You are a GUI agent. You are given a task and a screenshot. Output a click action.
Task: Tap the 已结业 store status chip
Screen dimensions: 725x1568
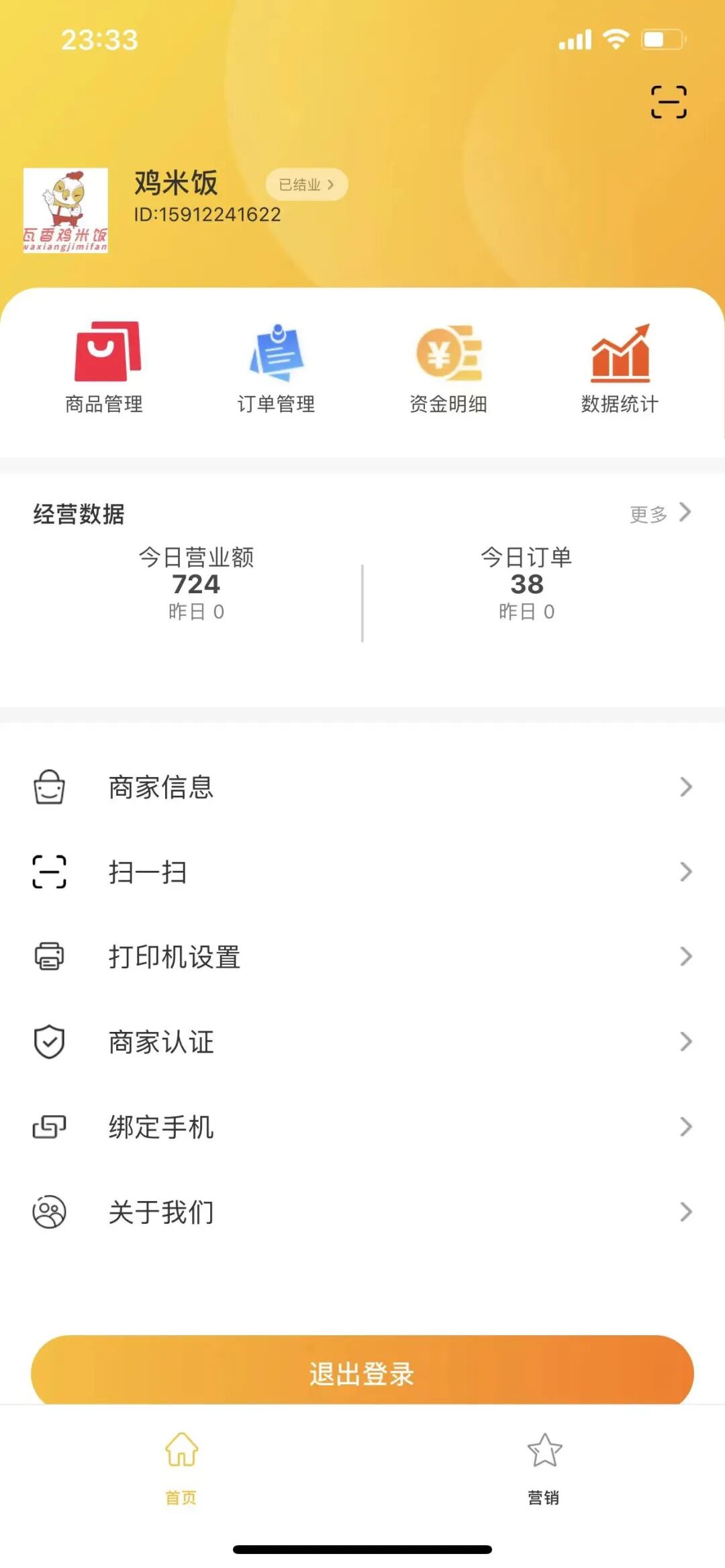point(307,185)
